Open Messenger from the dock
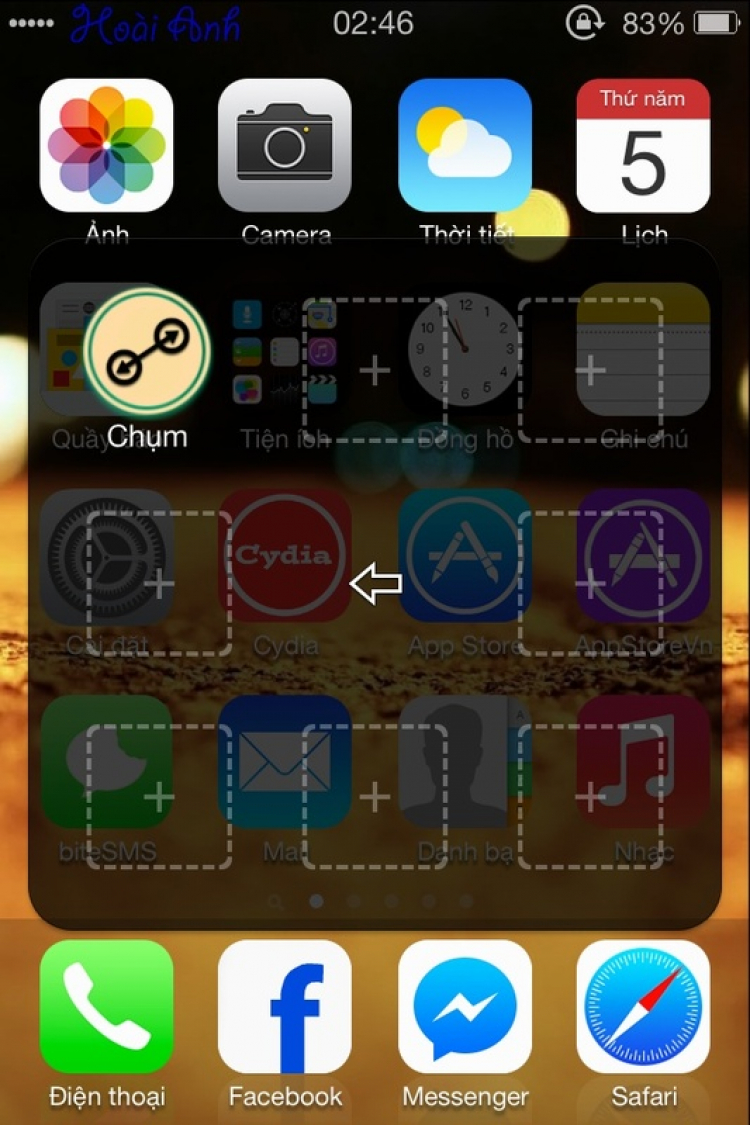Screen dimensions: 750x1125 click(465, 1006)
